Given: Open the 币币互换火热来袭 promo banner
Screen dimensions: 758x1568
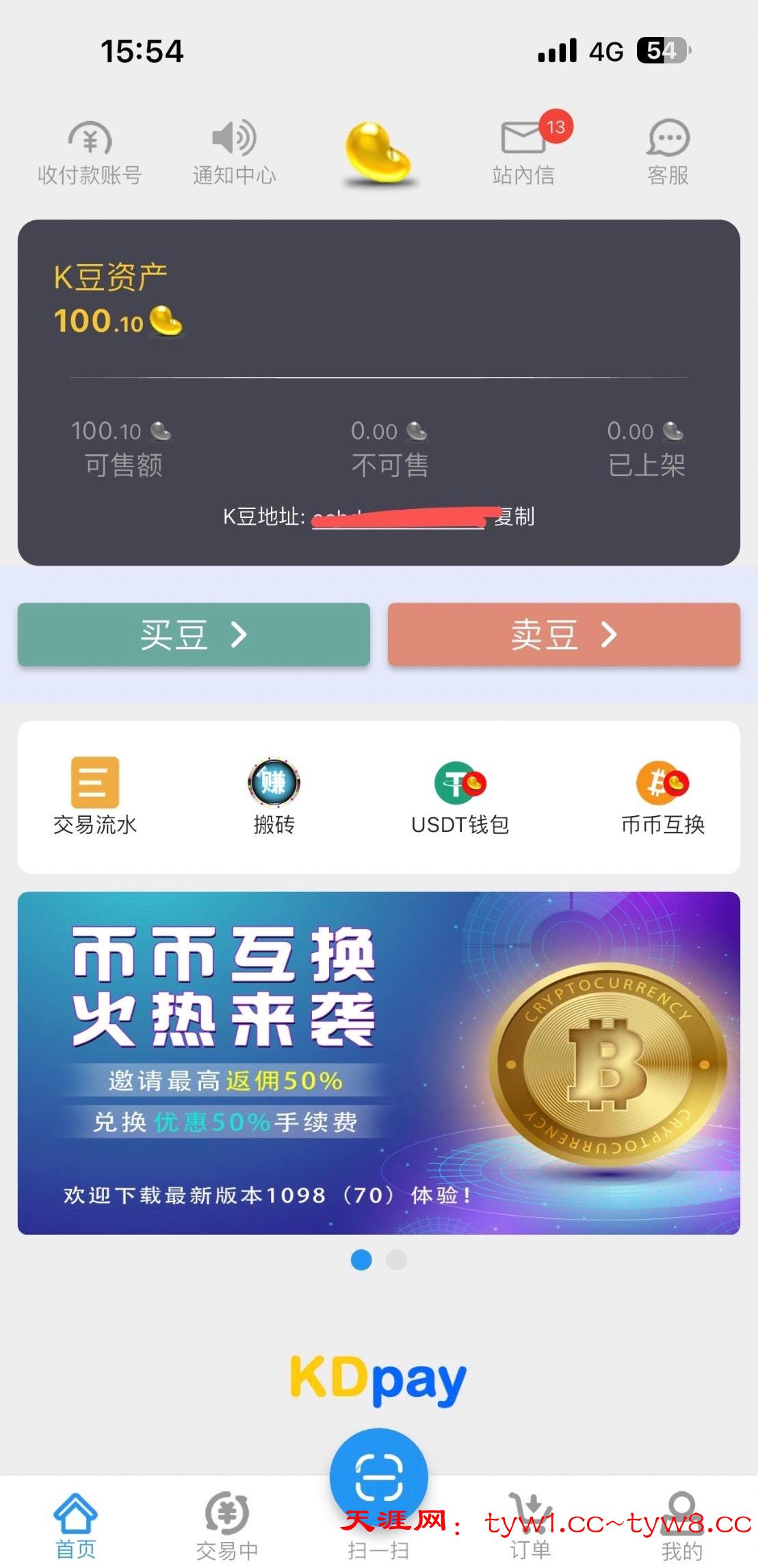Looking at the screenshot, I should 379,1062.
